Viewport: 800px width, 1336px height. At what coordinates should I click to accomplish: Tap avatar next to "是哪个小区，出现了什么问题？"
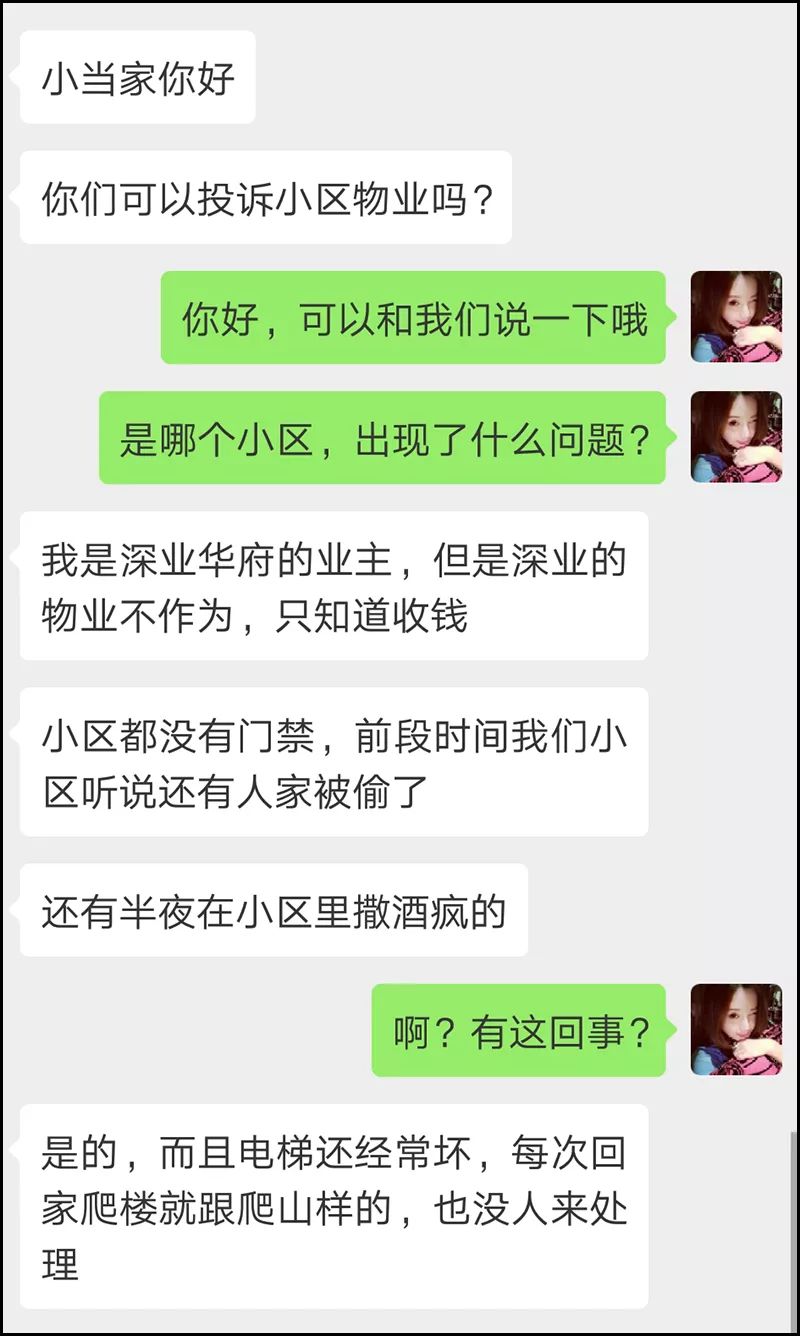tap(736, 437)
